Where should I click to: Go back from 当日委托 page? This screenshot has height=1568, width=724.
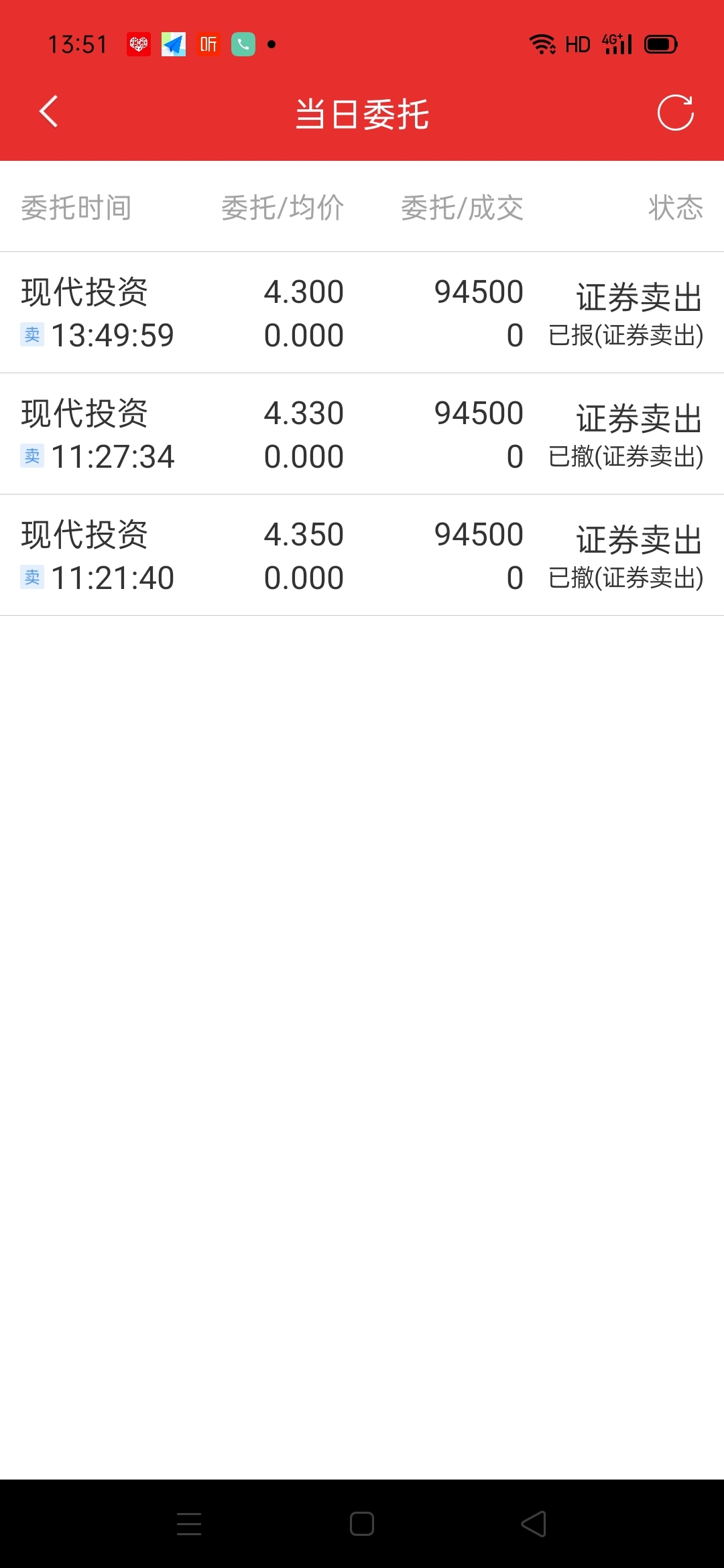point(49,112)
